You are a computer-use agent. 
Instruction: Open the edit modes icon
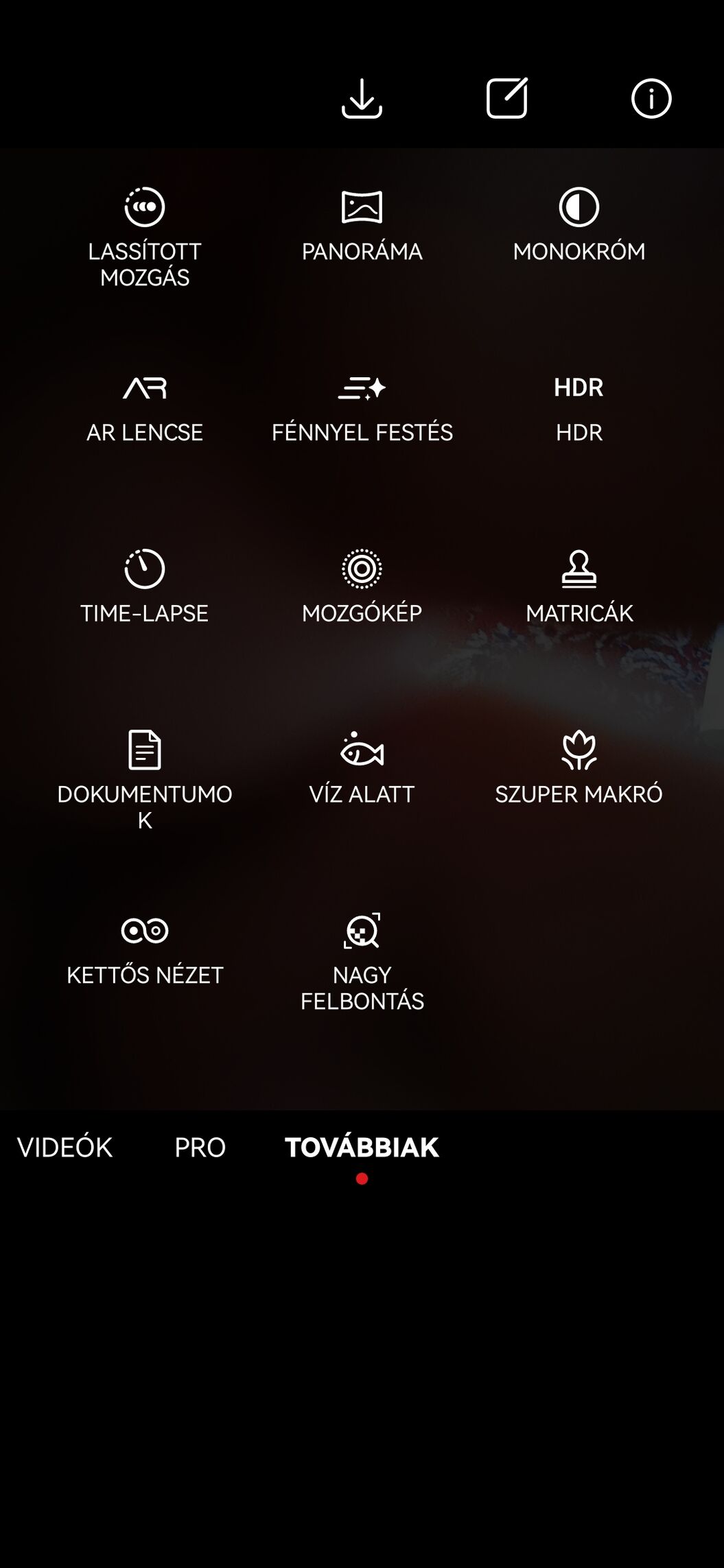(x=506, y=98)
